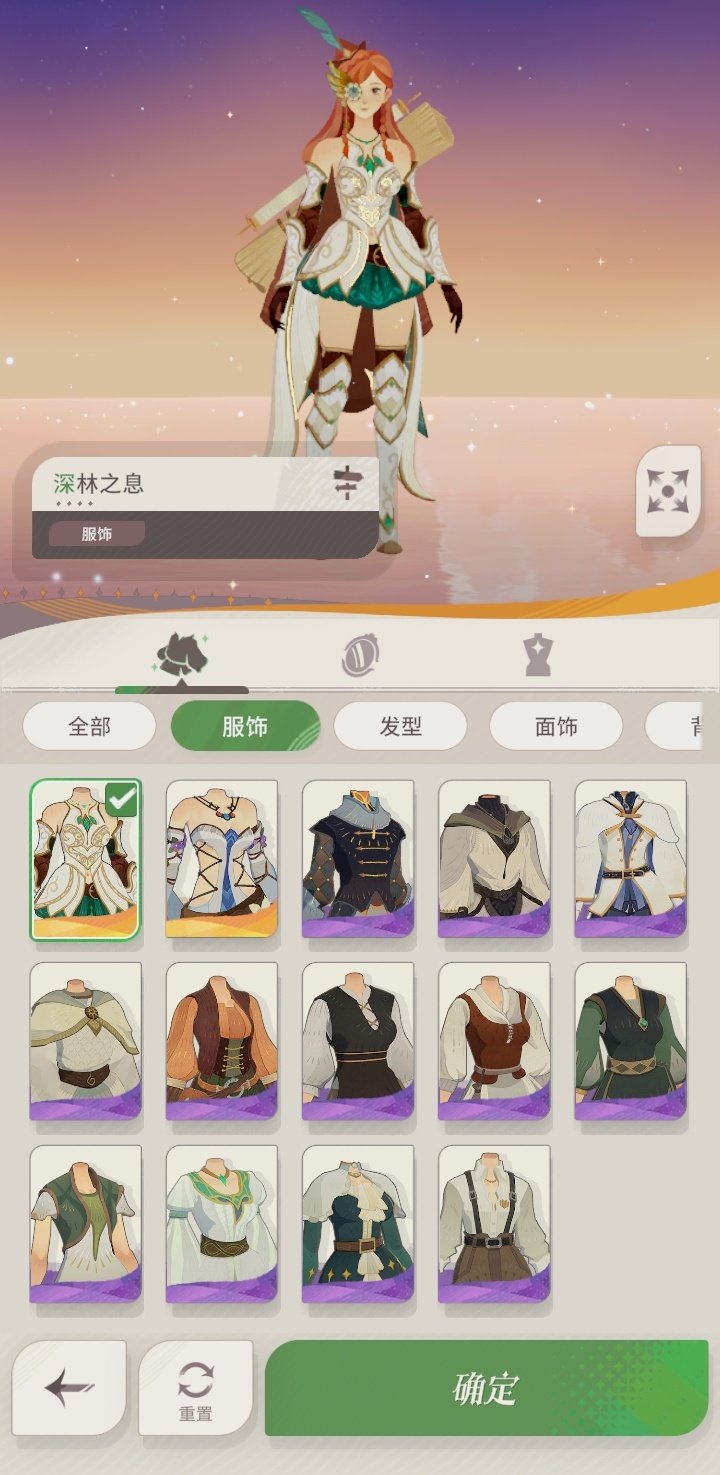Expand the character view to fullscreen
The image size is (720, 1475).
click(x=668, y=491)
